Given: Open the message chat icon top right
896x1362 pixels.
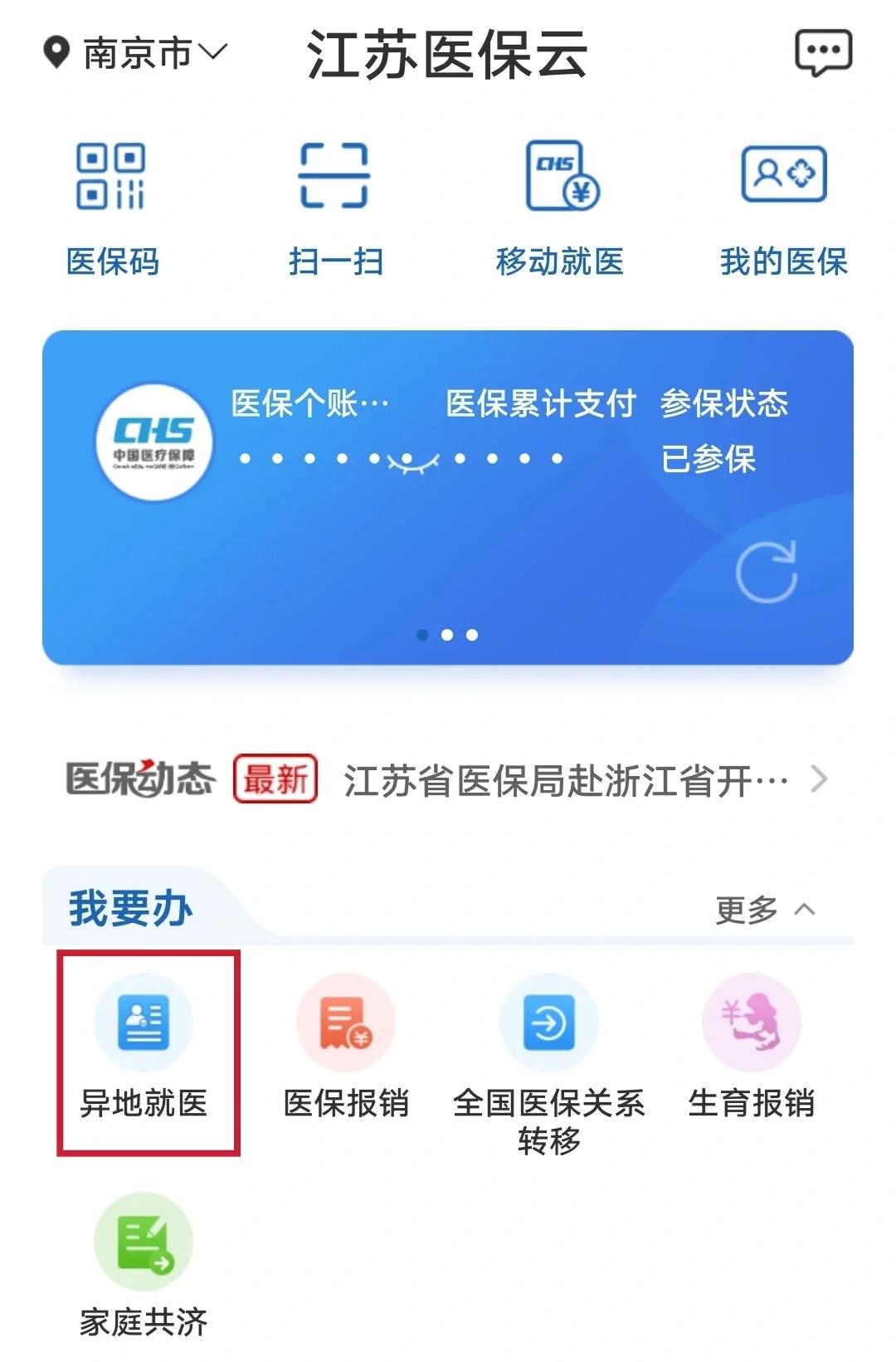Looking at the screenshot, I should tap(824, 51).
